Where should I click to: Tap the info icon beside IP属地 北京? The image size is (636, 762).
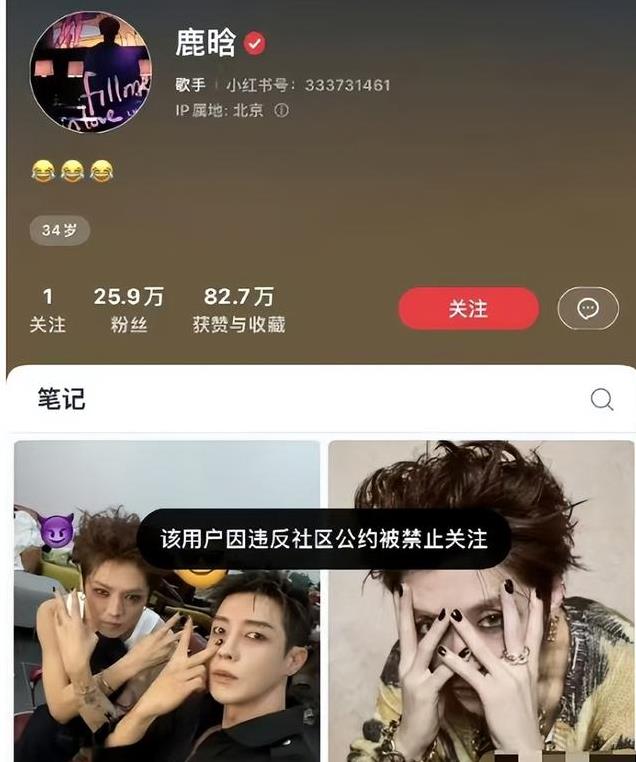[x=281, y=111]
